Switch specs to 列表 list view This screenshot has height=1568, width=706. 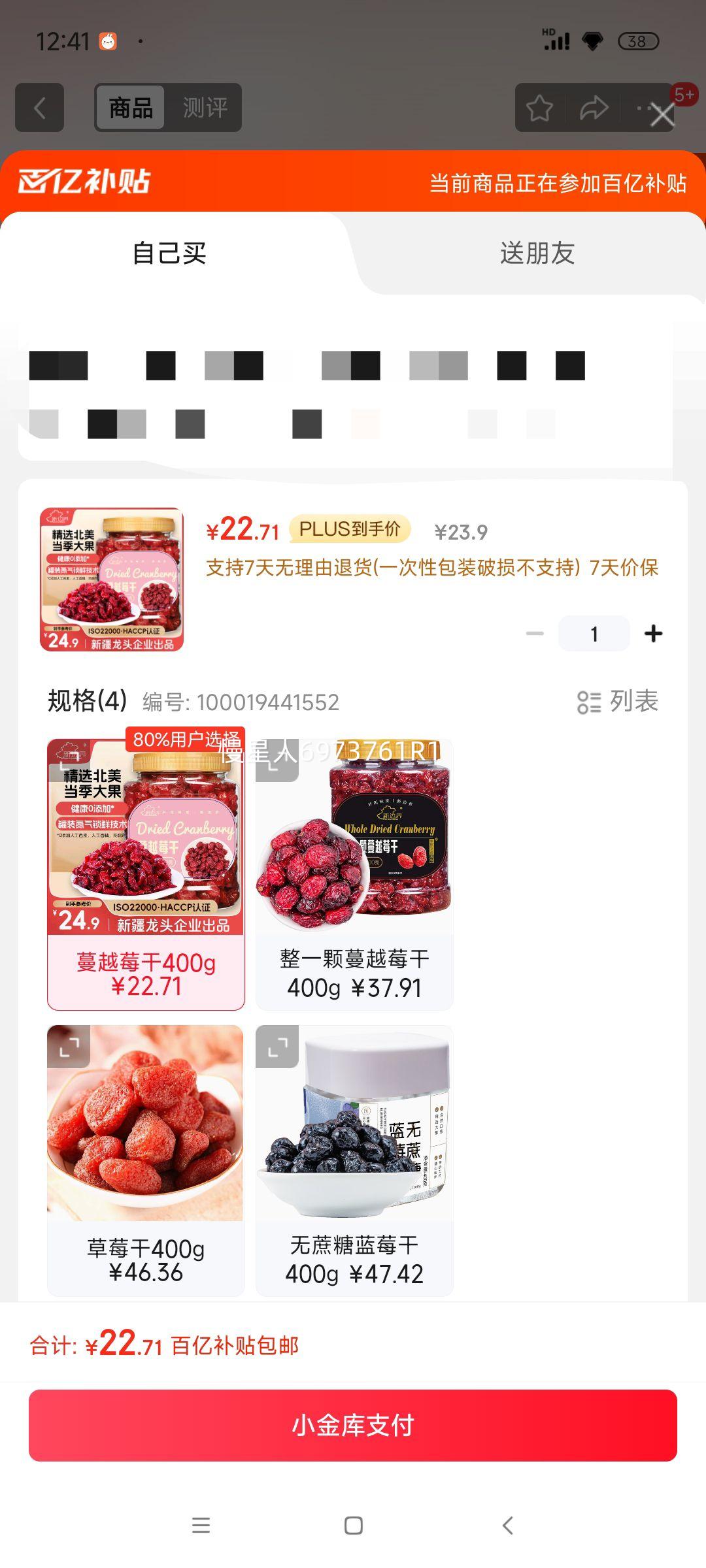618,702
